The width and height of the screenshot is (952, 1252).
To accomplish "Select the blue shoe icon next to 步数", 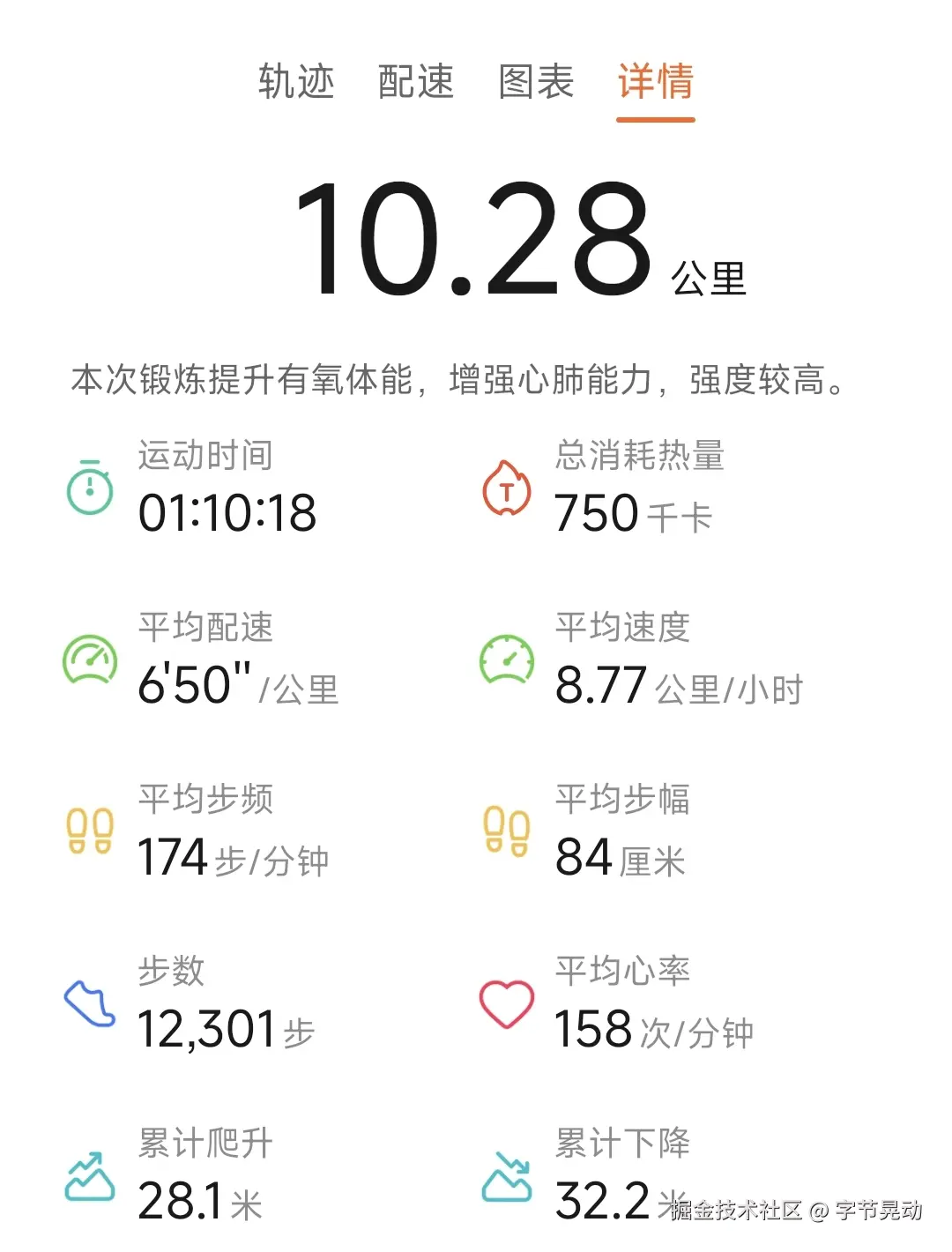I will [86, 1001].
